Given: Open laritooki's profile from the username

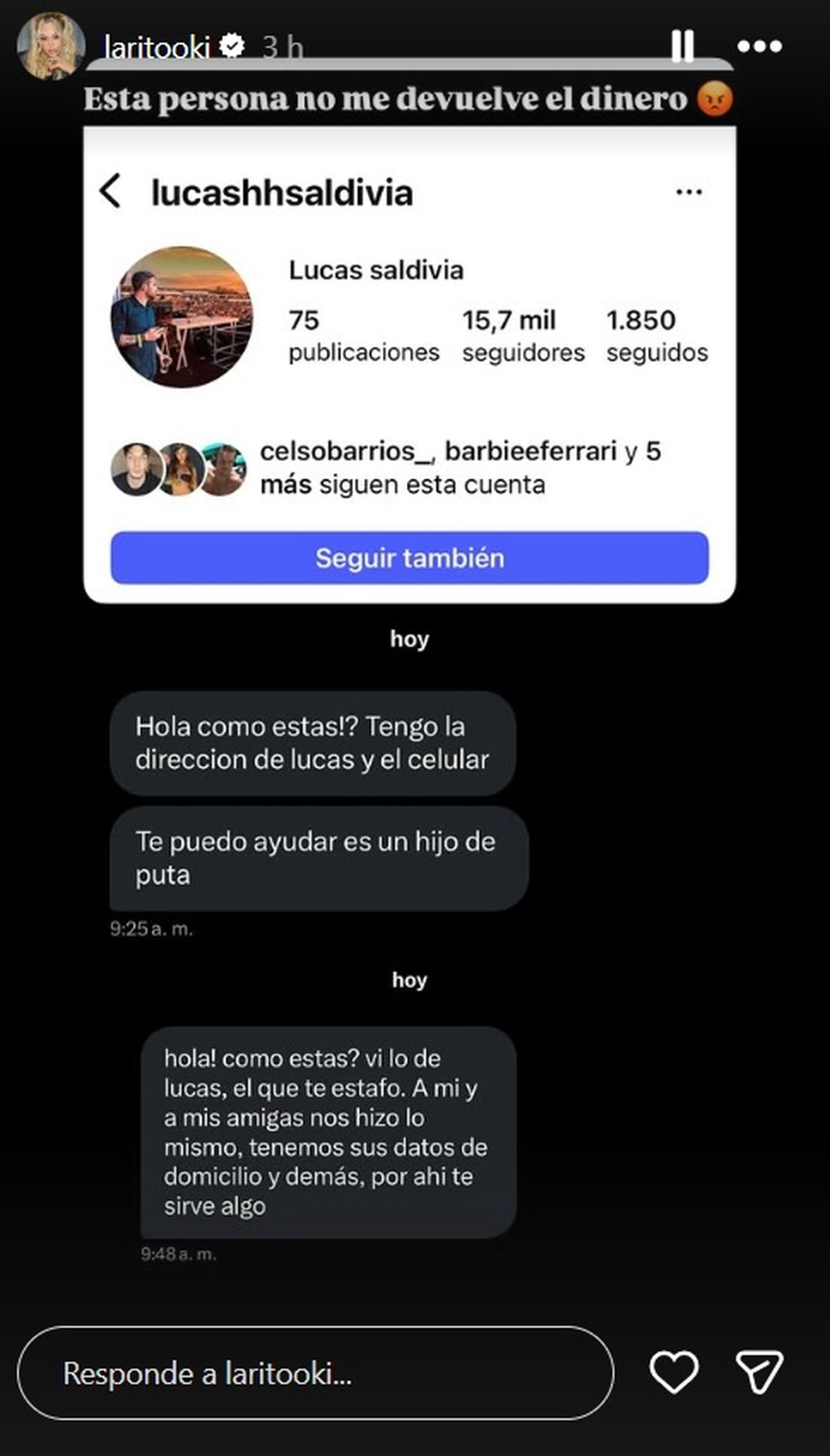Looking at the screenshot, I should tap(157, 47).
